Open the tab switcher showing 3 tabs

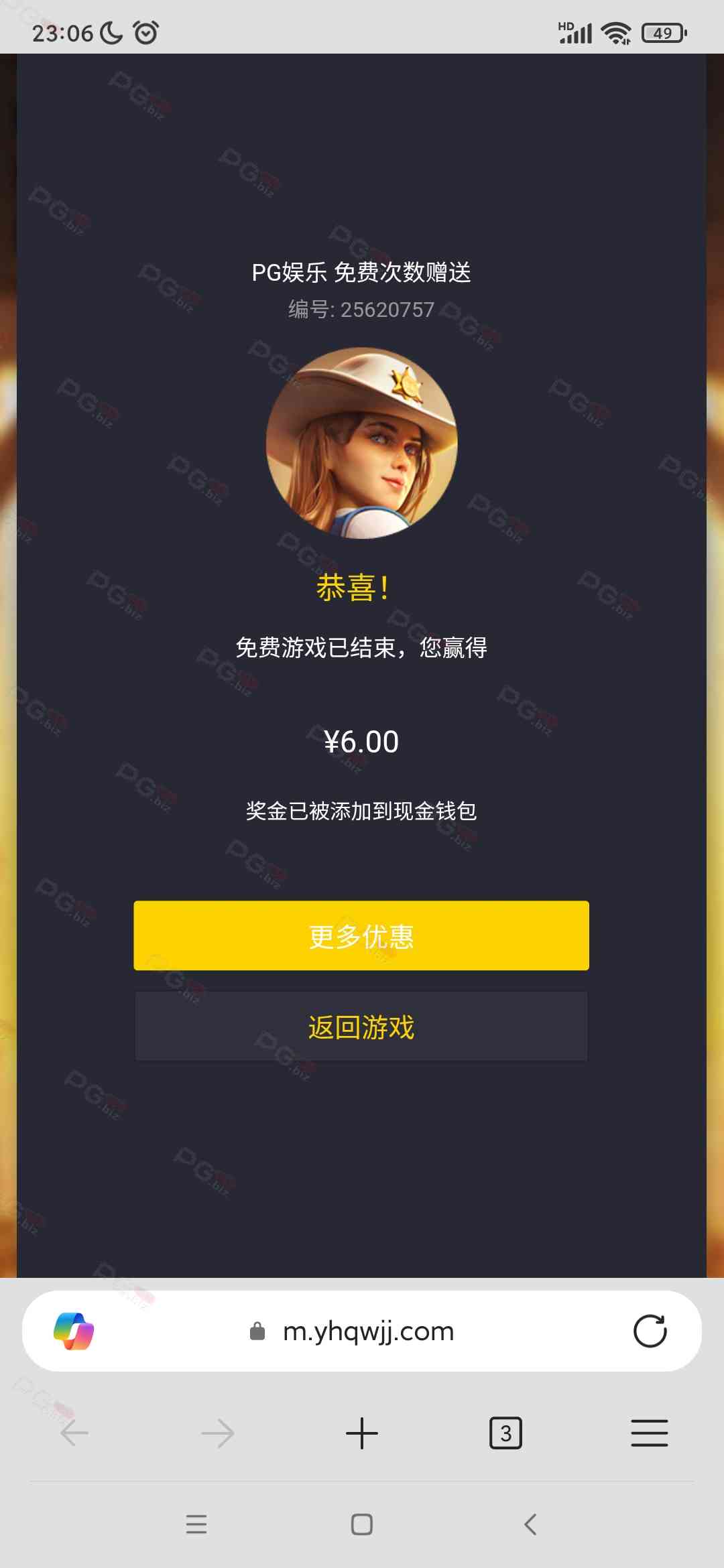505,1433
